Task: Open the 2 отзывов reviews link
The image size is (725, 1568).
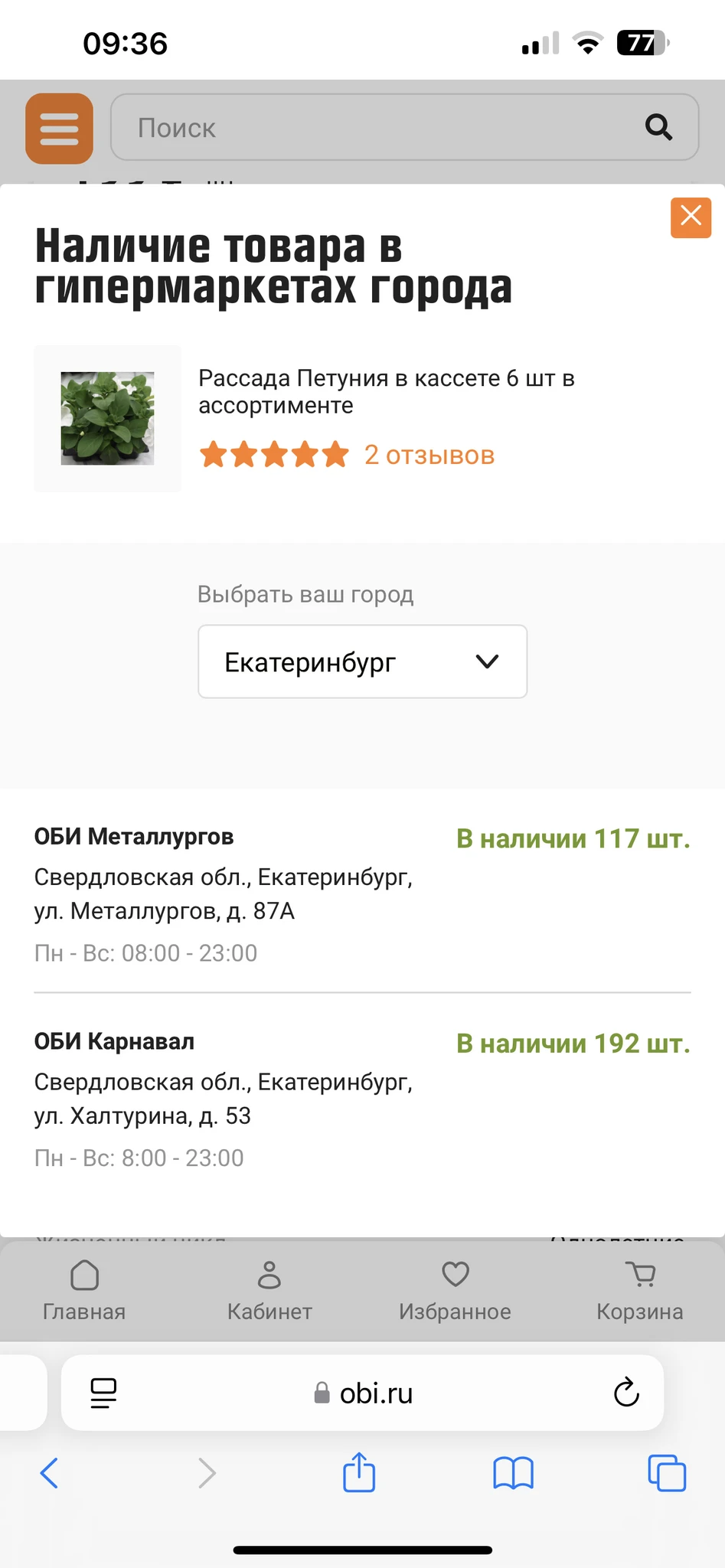Action: pyautogui.click(x=429, y=455)
